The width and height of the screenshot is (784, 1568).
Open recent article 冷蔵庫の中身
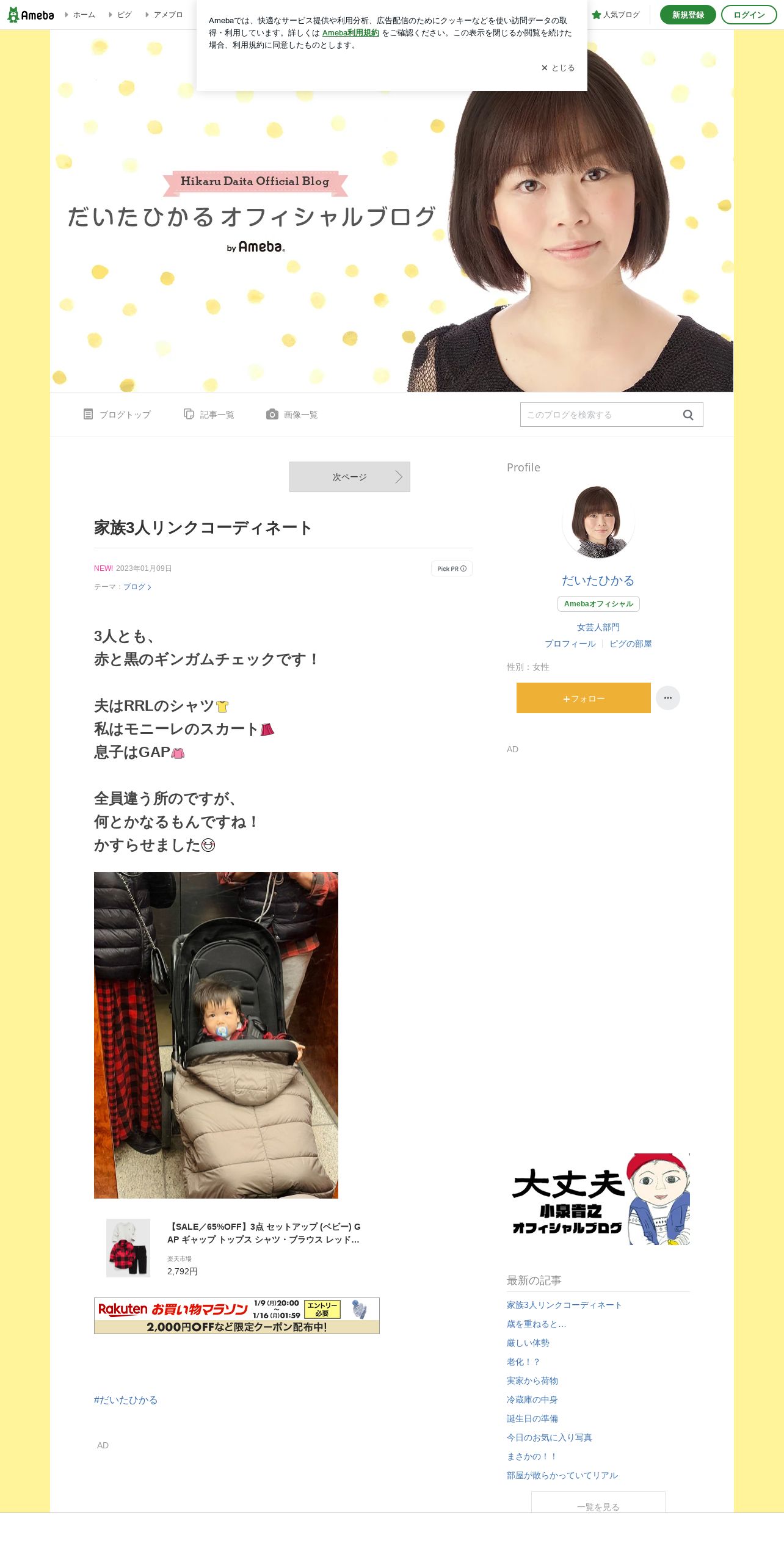pyautogui.click(x=532, y=1399)
